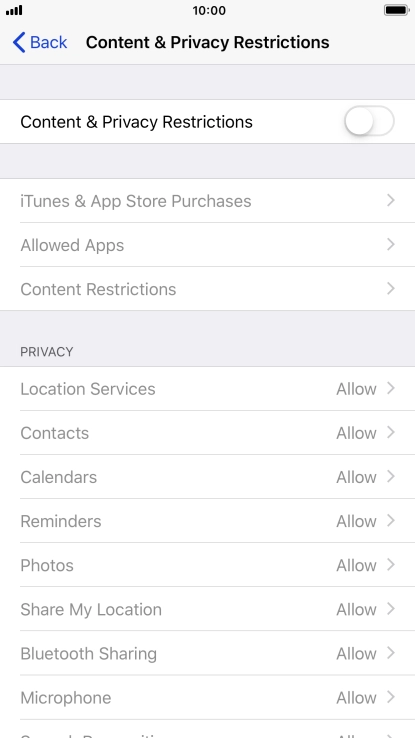
Task: Go back using the Back button
Action: 40,42
